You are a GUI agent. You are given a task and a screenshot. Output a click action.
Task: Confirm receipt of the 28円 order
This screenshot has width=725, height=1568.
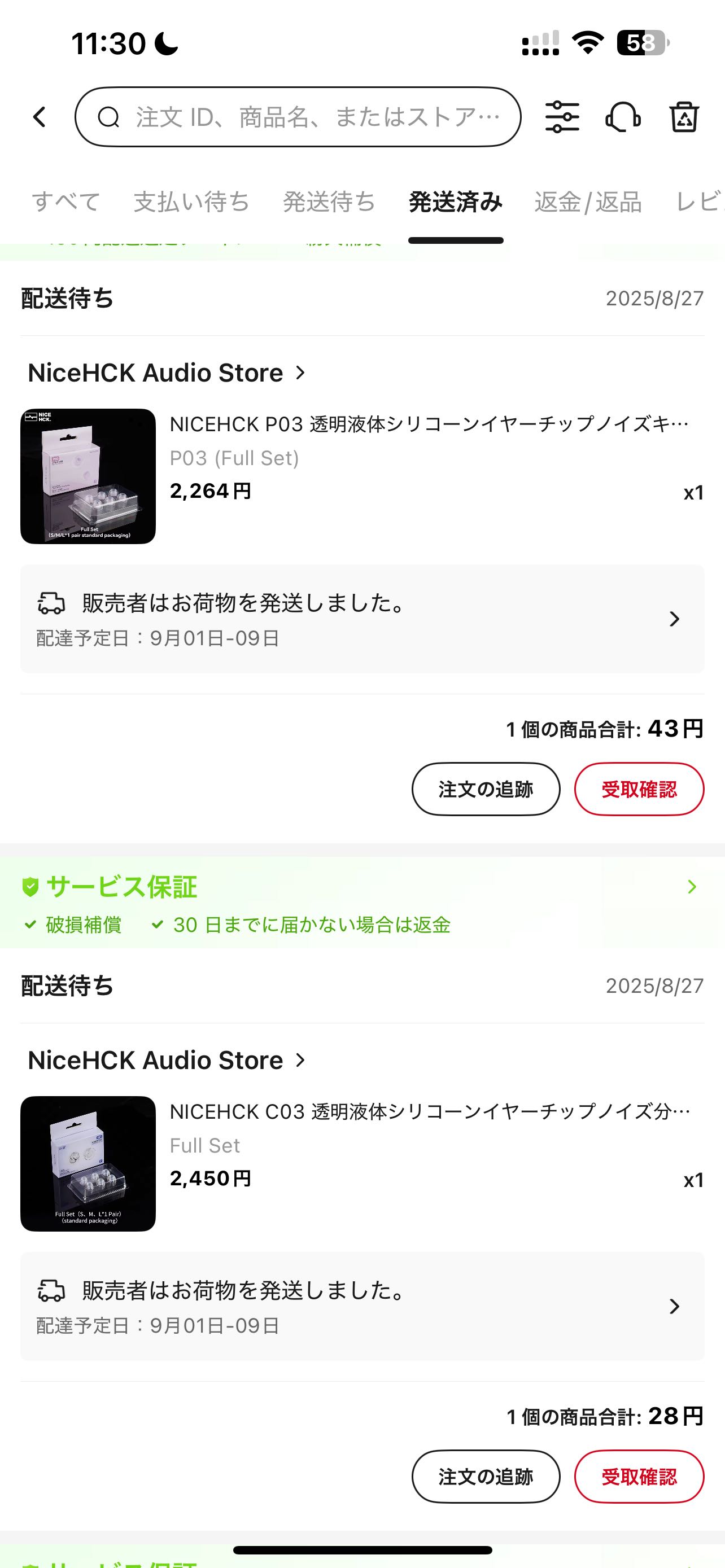tap(639, 1477)
